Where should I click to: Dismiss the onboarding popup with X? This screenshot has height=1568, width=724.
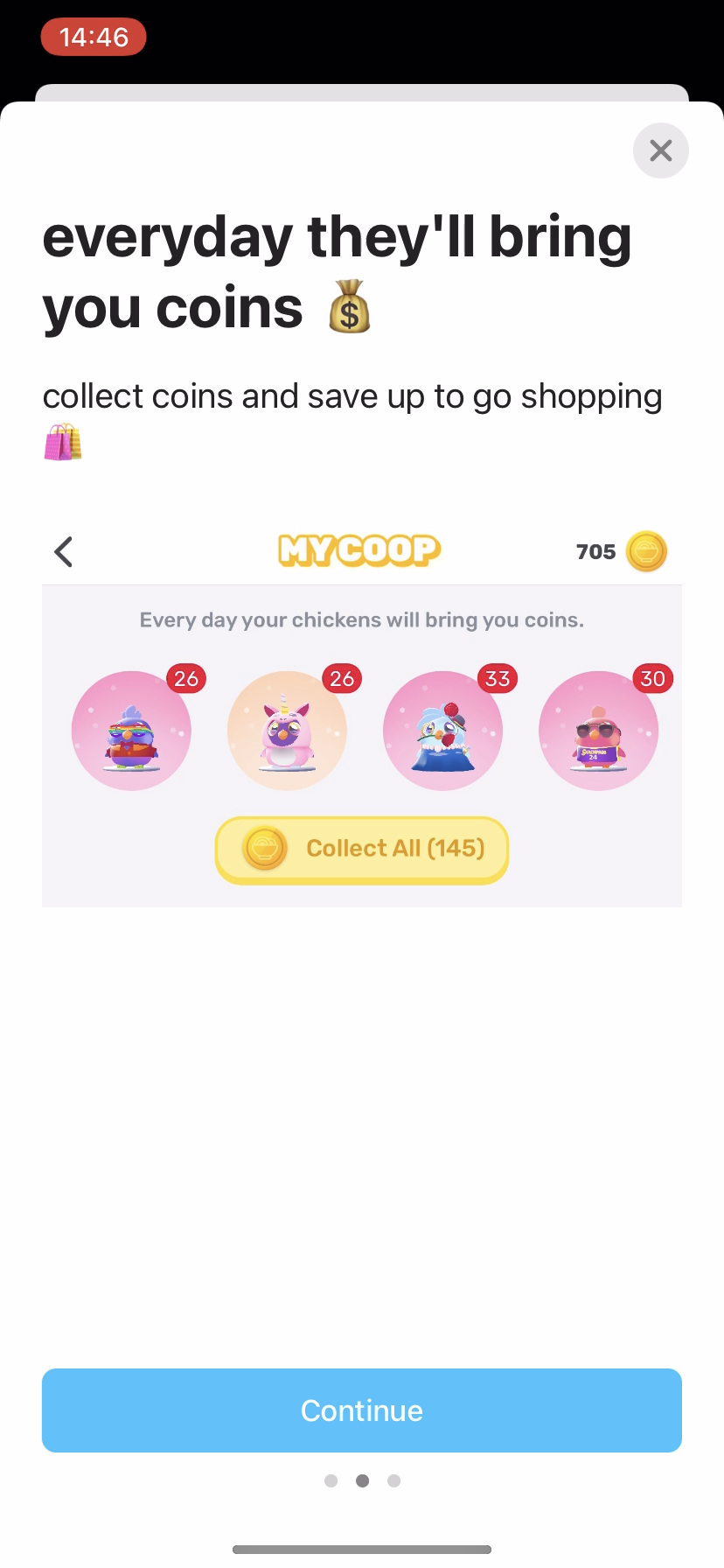[x=660, y=150]
